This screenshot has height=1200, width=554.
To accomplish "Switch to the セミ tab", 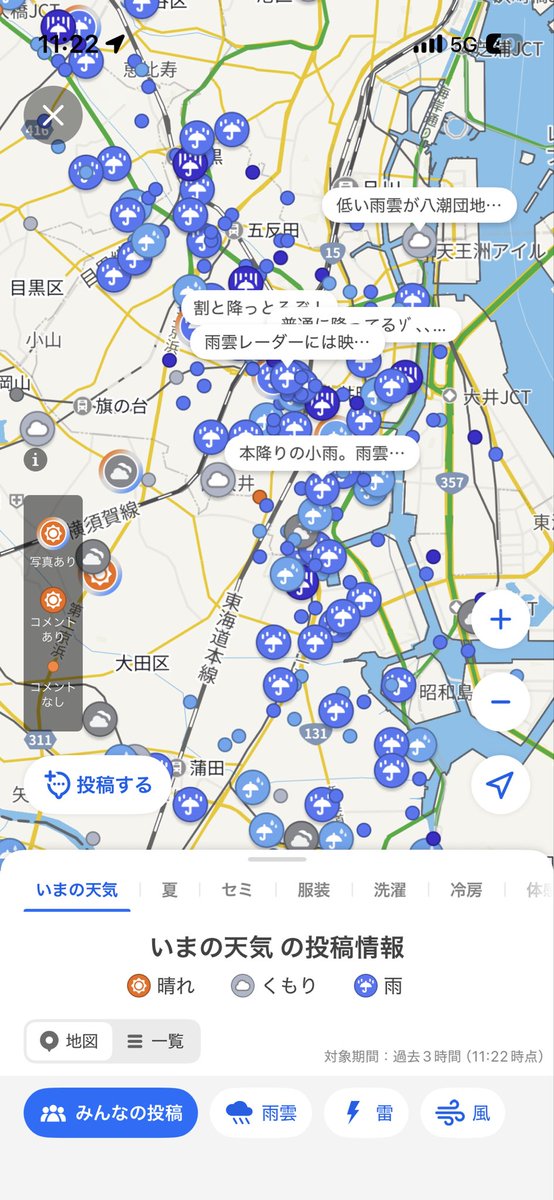I will pyautogui.click(x=236, y=889).
